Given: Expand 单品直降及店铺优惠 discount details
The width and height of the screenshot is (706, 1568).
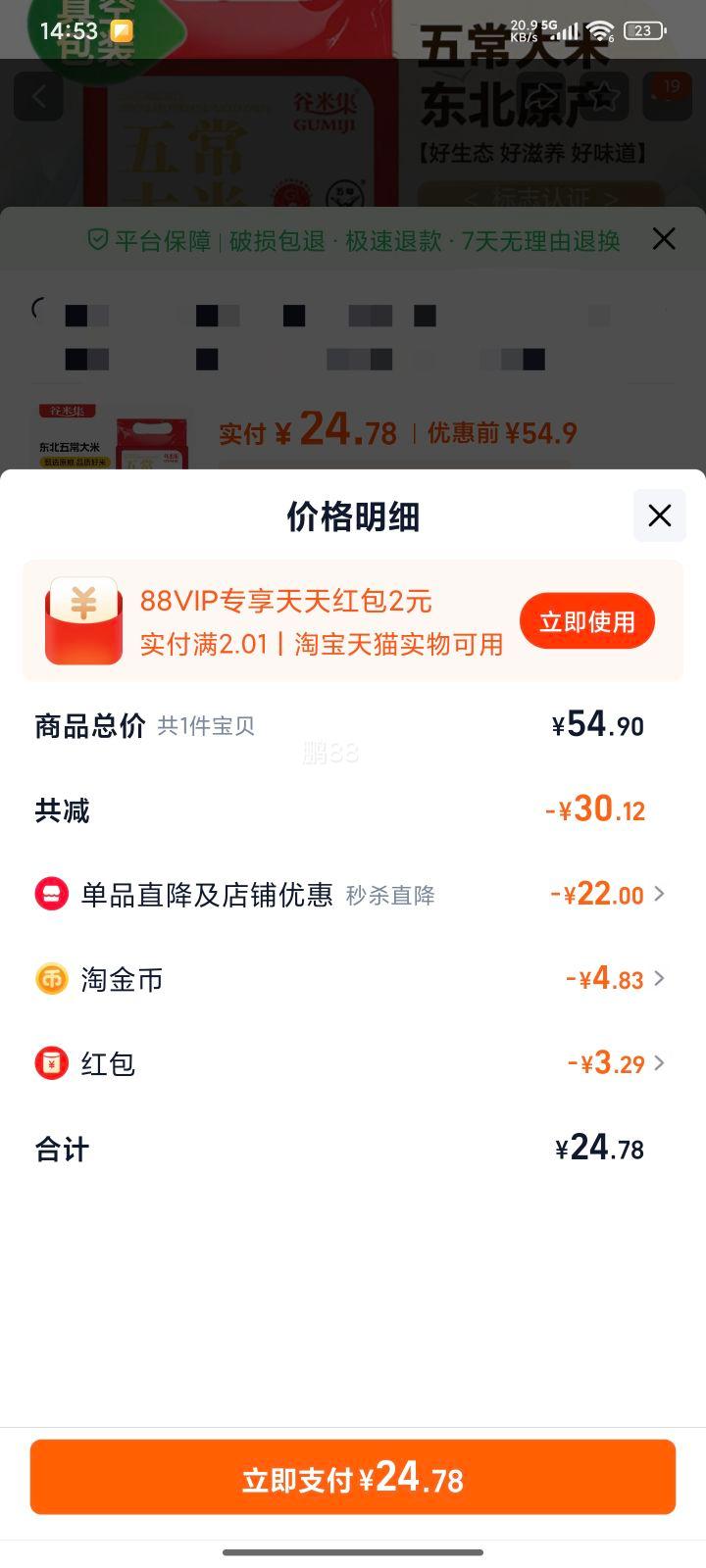Looking at the screenshot, I should 659,894.
